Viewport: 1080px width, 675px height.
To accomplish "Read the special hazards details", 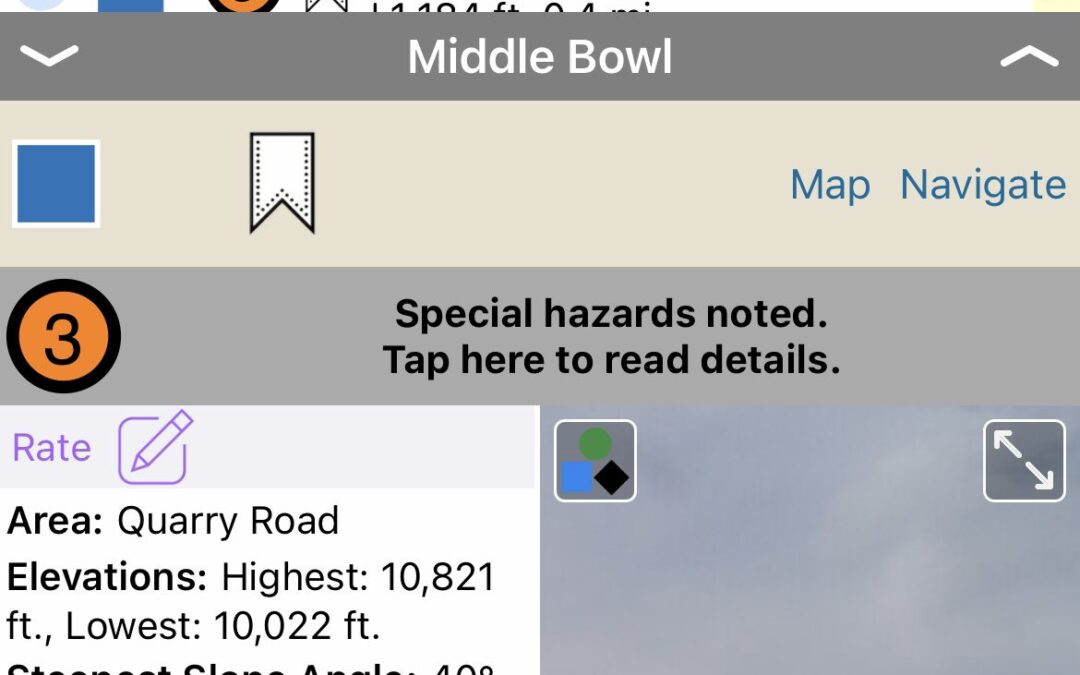I will 610,336.
